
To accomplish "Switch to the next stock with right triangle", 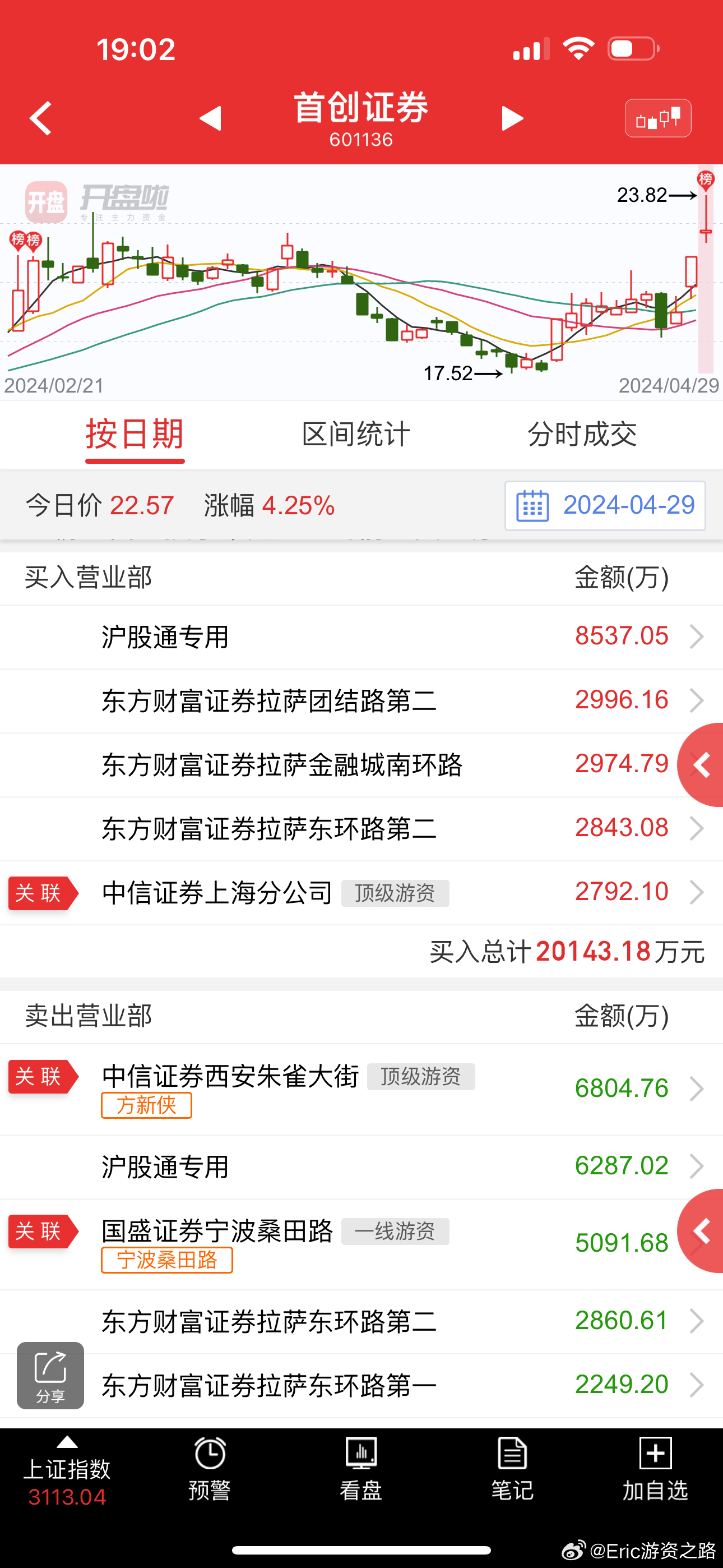I will [512, 118].
